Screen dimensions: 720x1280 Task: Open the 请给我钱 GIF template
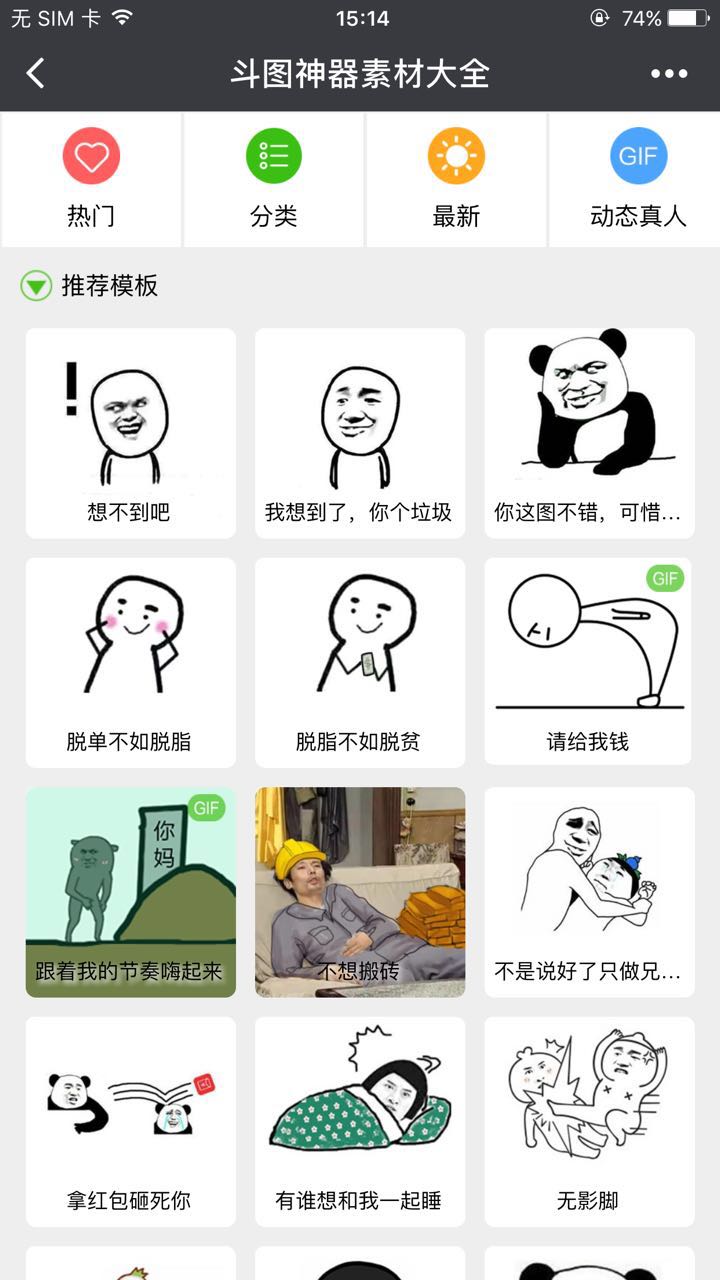pos(590,662)
